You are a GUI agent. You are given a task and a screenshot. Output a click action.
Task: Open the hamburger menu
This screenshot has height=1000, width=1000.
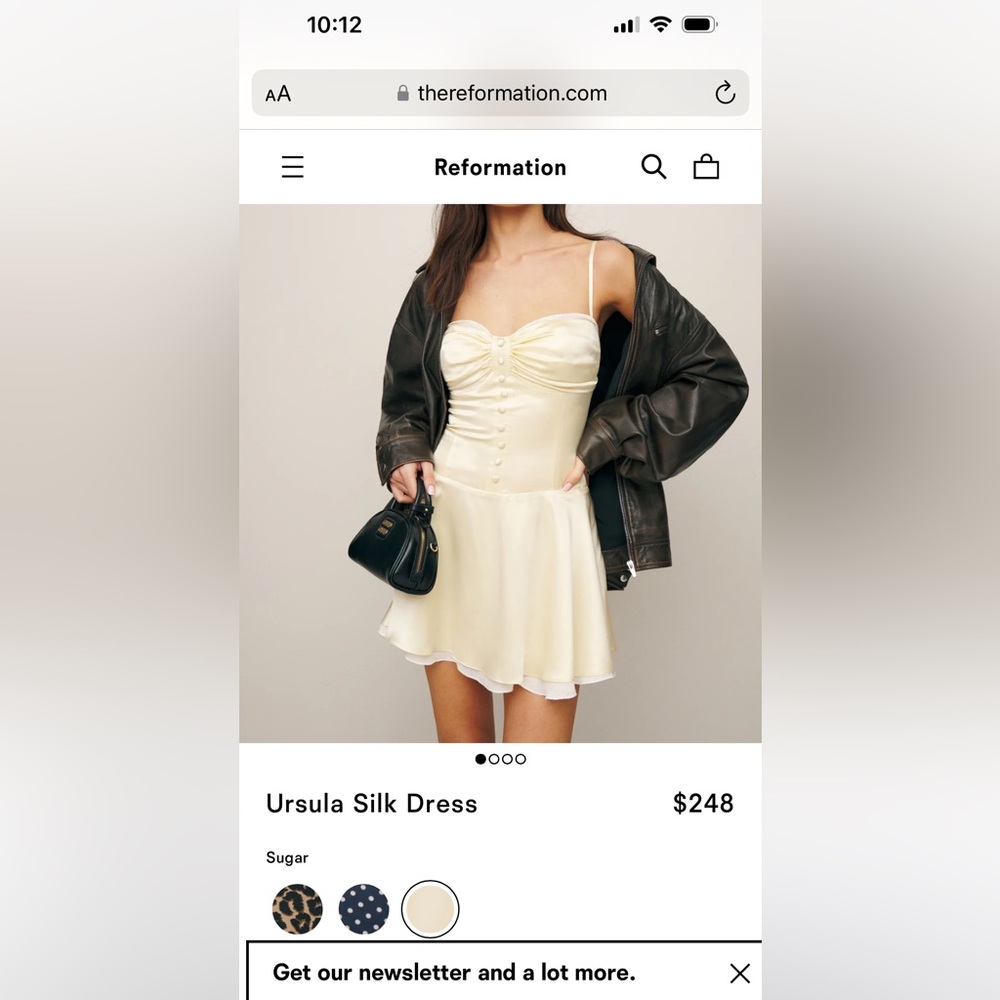[x=292, y=167]
